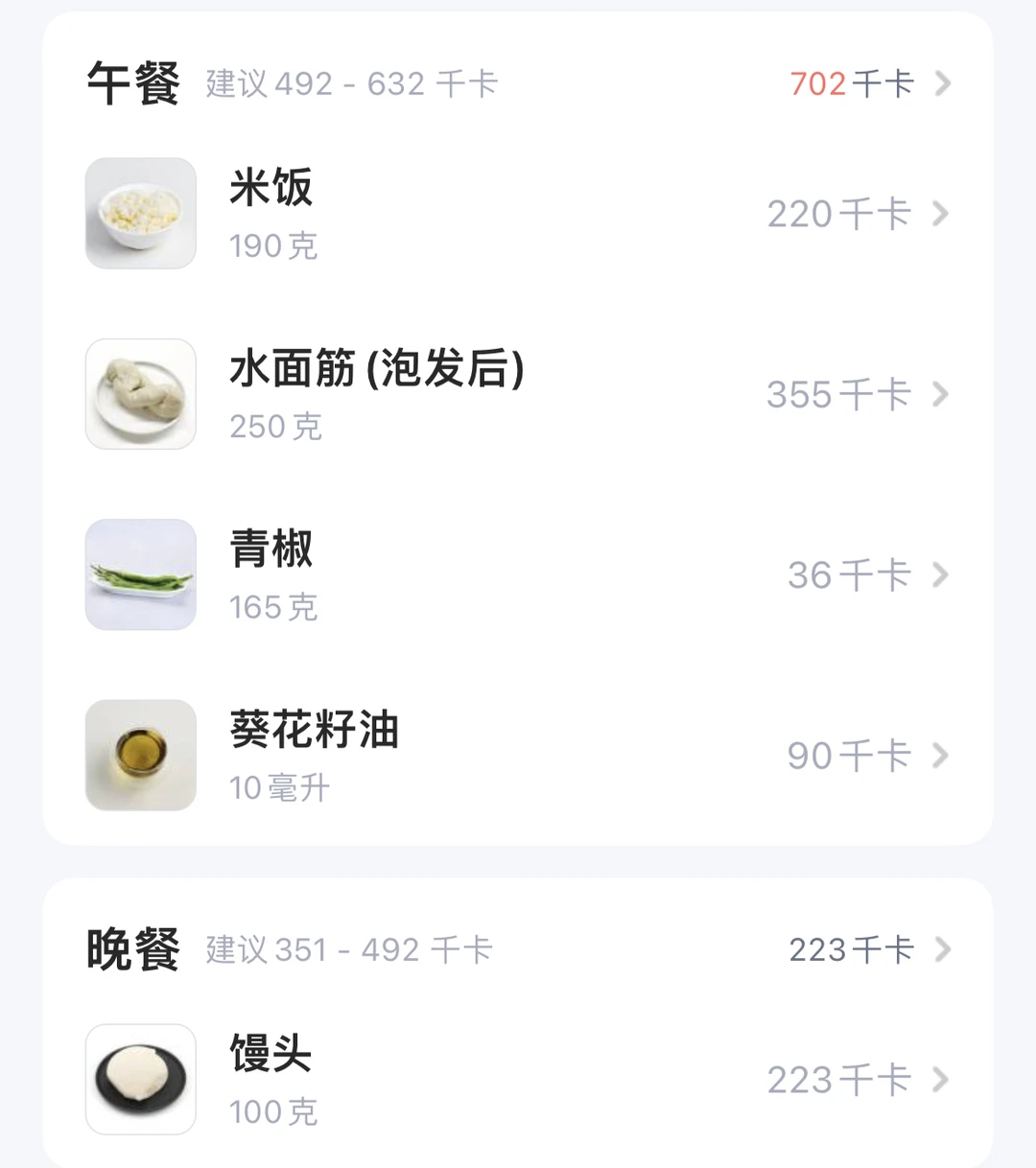Open the 午餐 702千卡 meal summary
This screenshot has width=1036, height=1168.
[868, 84]
